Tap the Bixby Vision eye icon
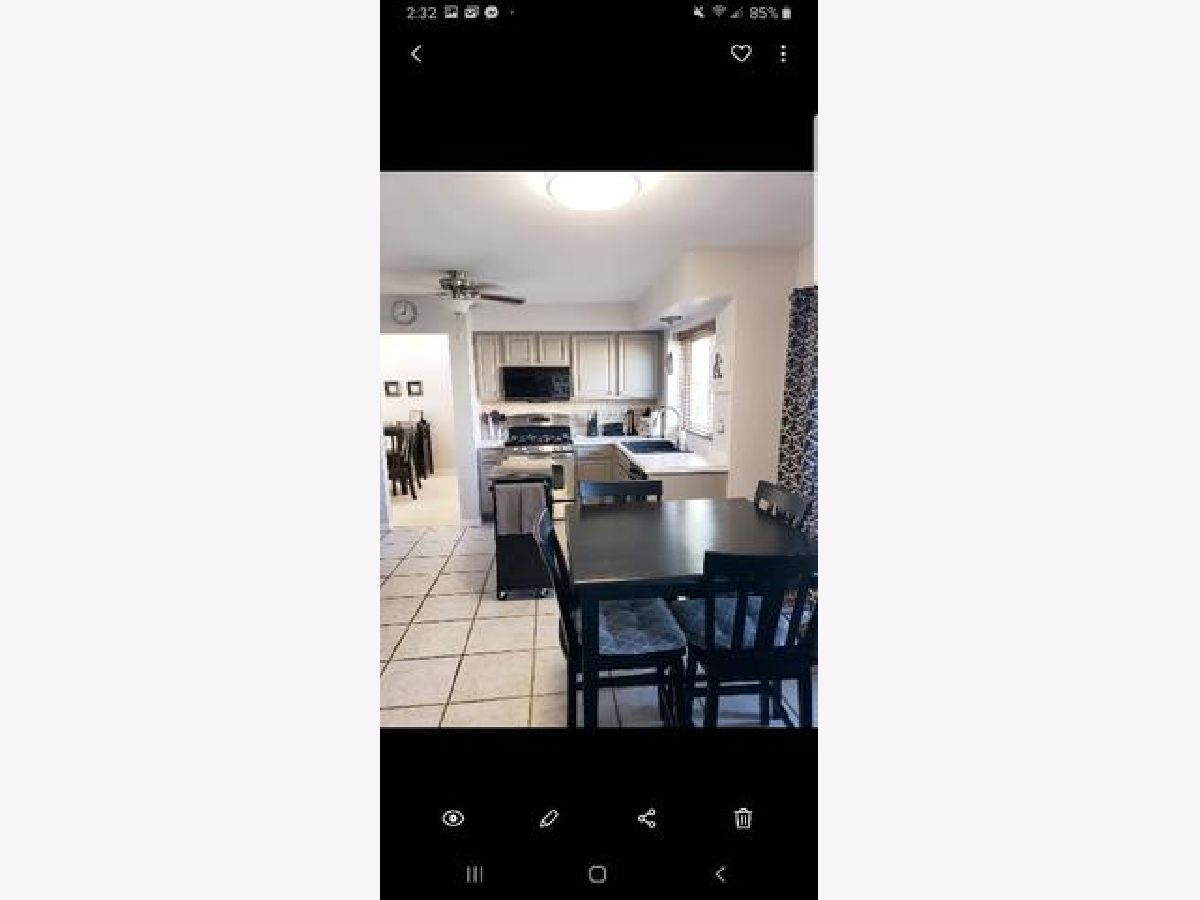 453,818
